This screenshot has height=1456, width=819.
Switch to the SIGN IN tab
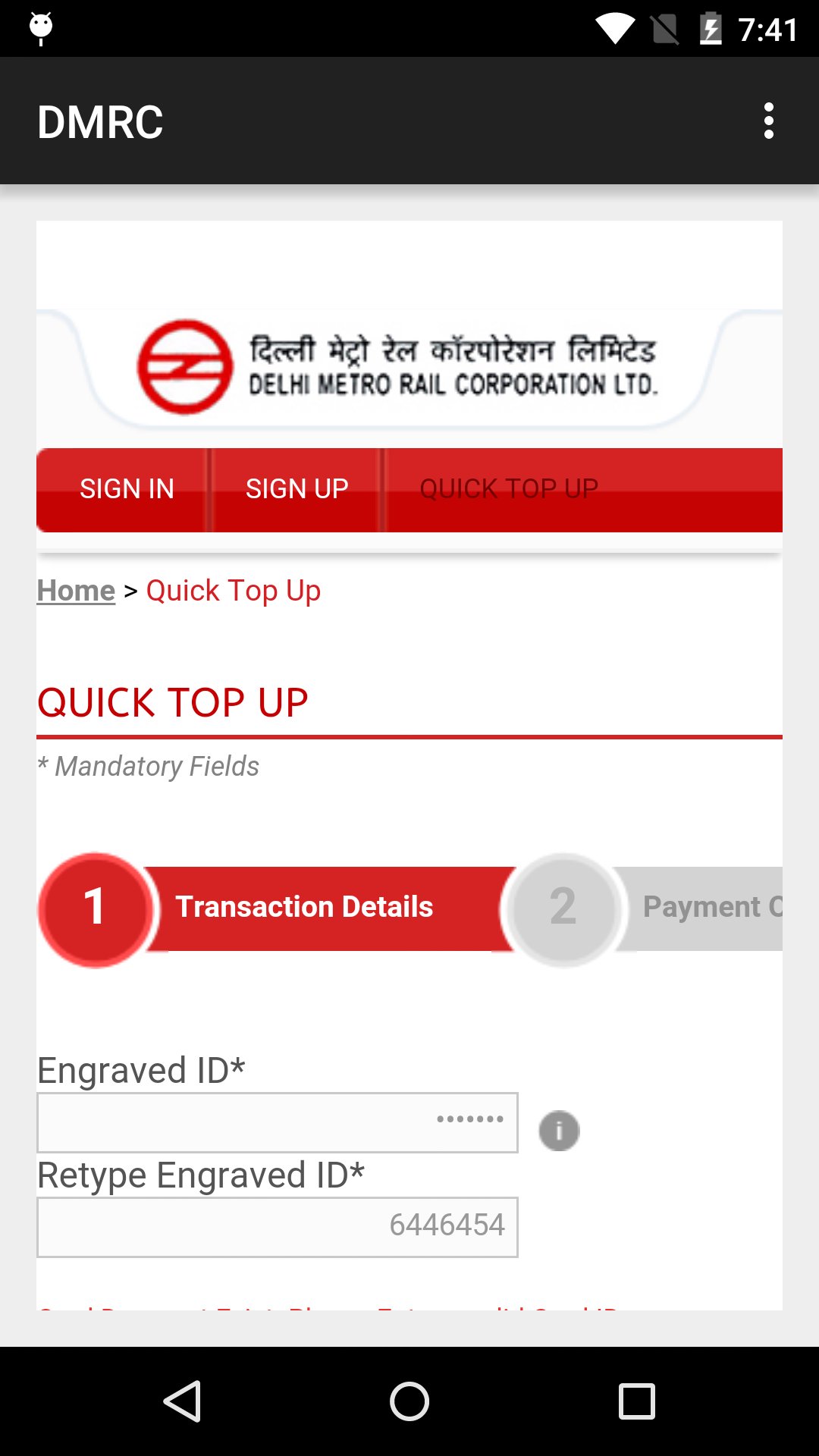(x=126, y=489)
